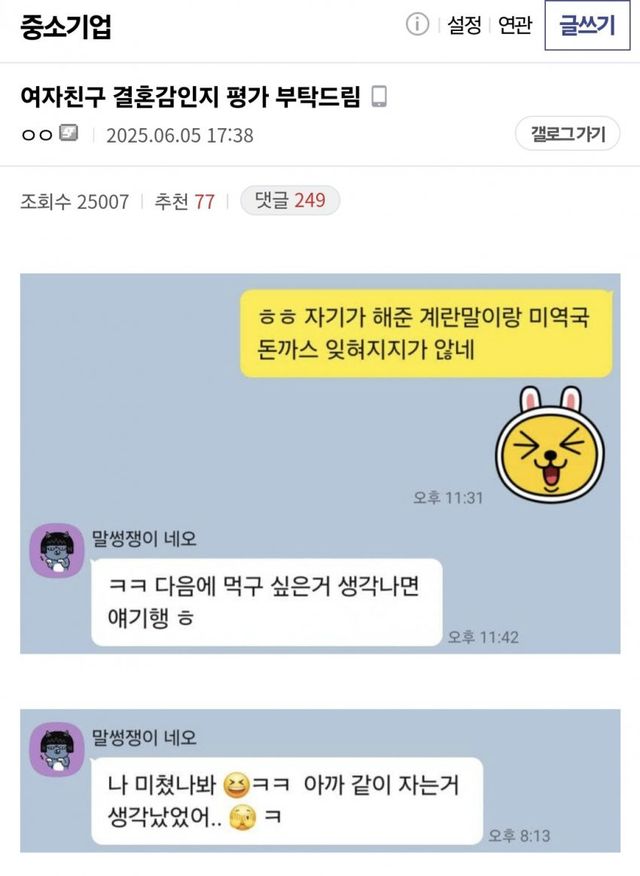Open the gallery info icon
Screen dimensions: 640x876
(417, 25)
